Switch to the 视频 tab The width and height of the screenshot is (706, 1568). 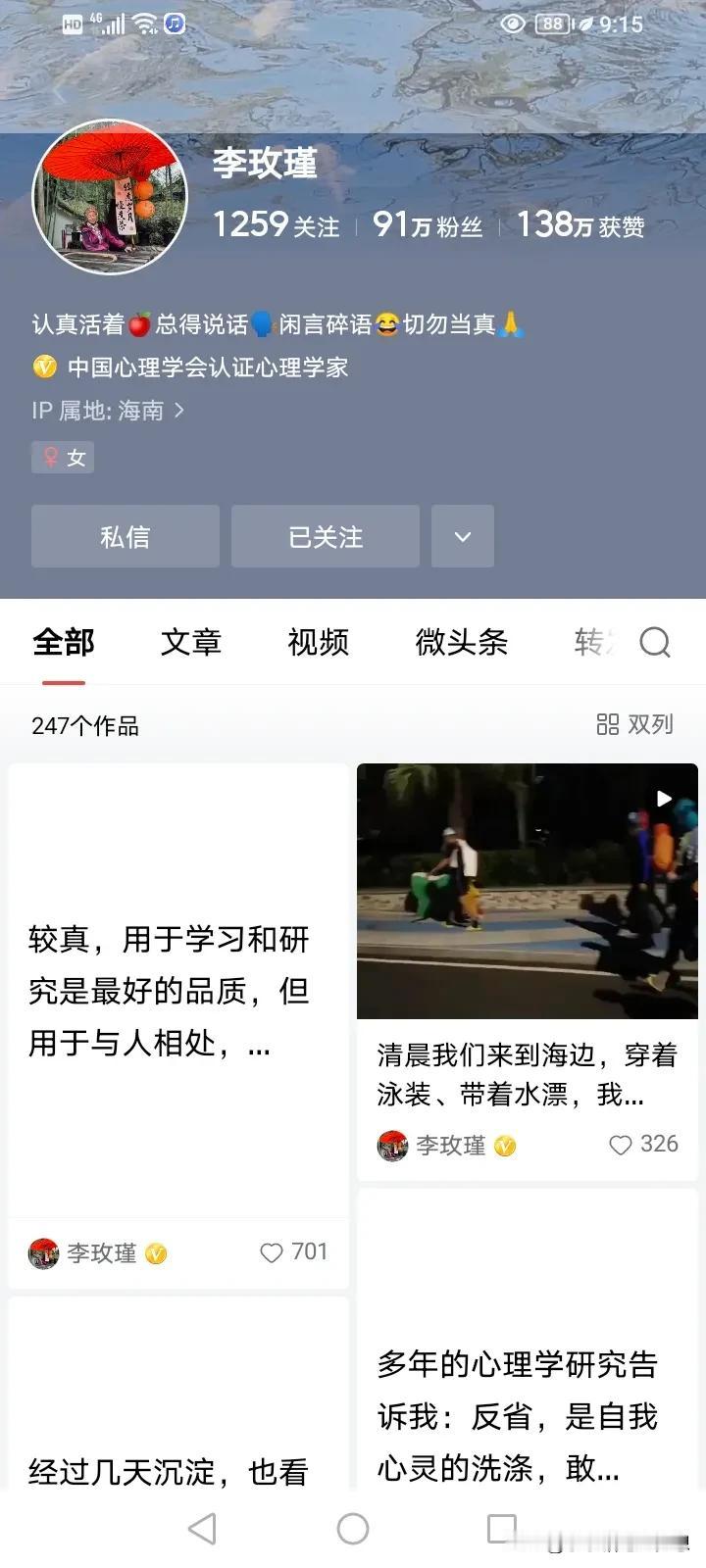(x=318, y=643)
